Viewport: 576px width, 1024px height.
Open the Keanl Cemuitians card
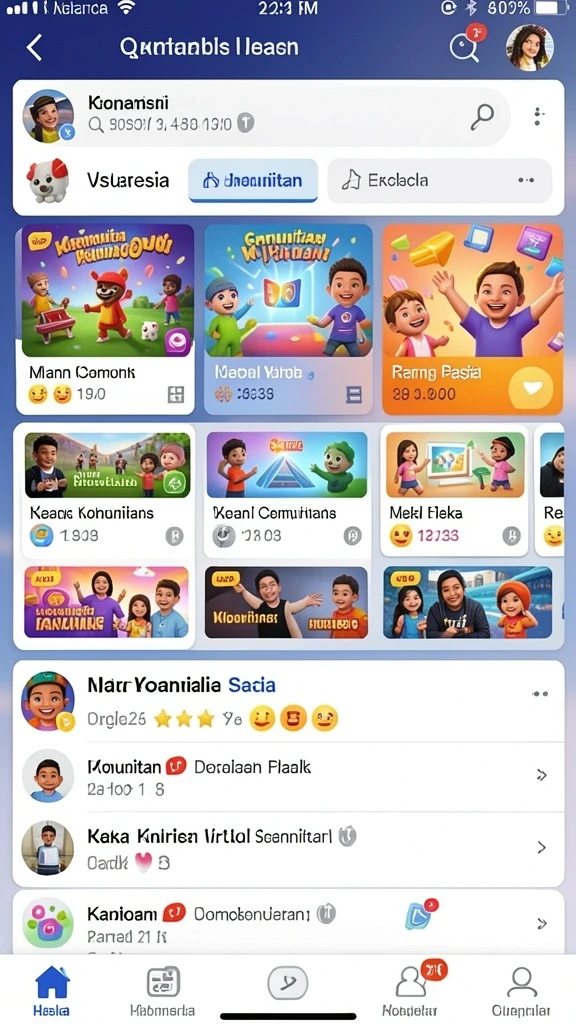(x=287, y=492)
